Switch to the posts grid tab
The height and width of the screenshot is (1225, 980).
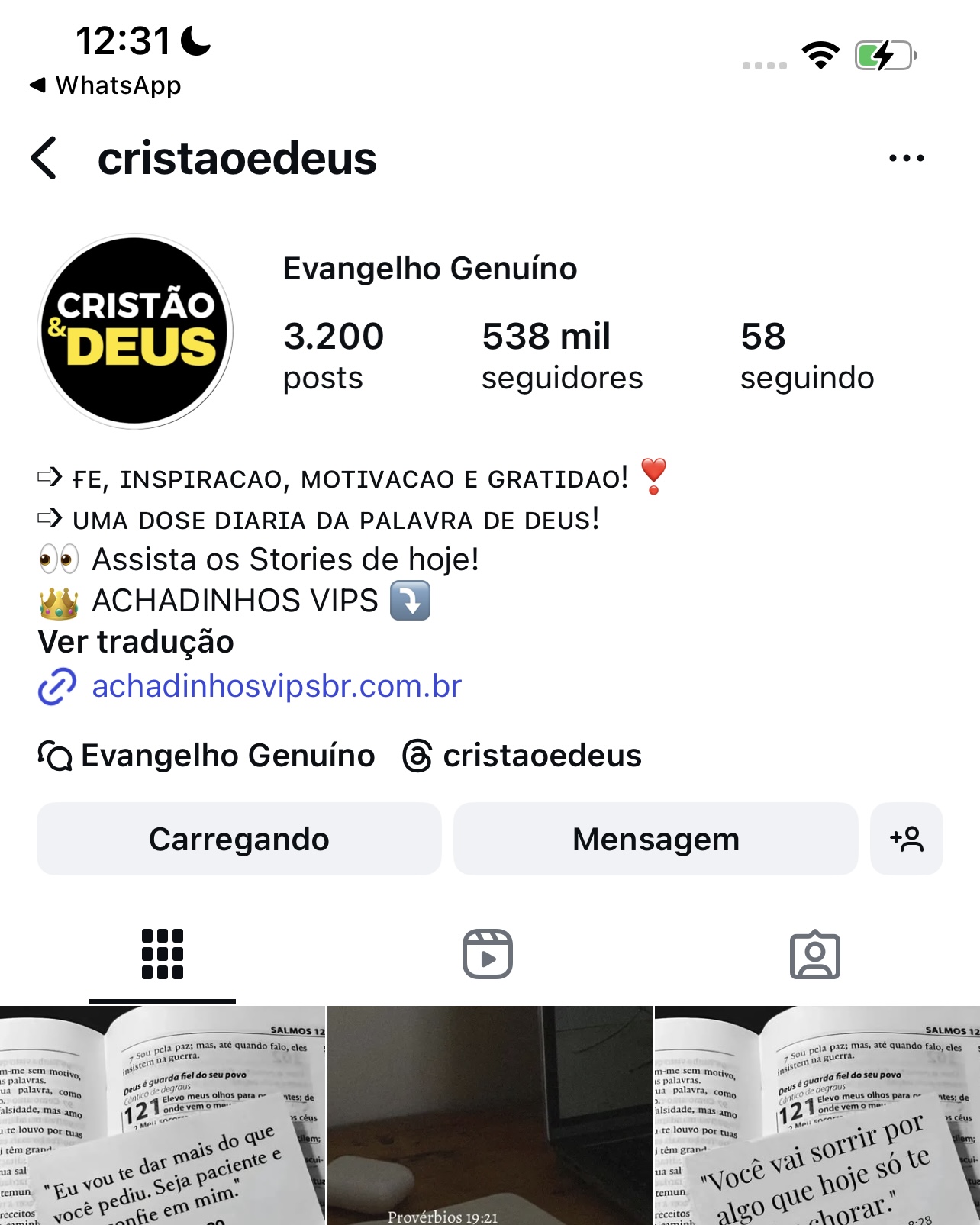click(163, 954)
